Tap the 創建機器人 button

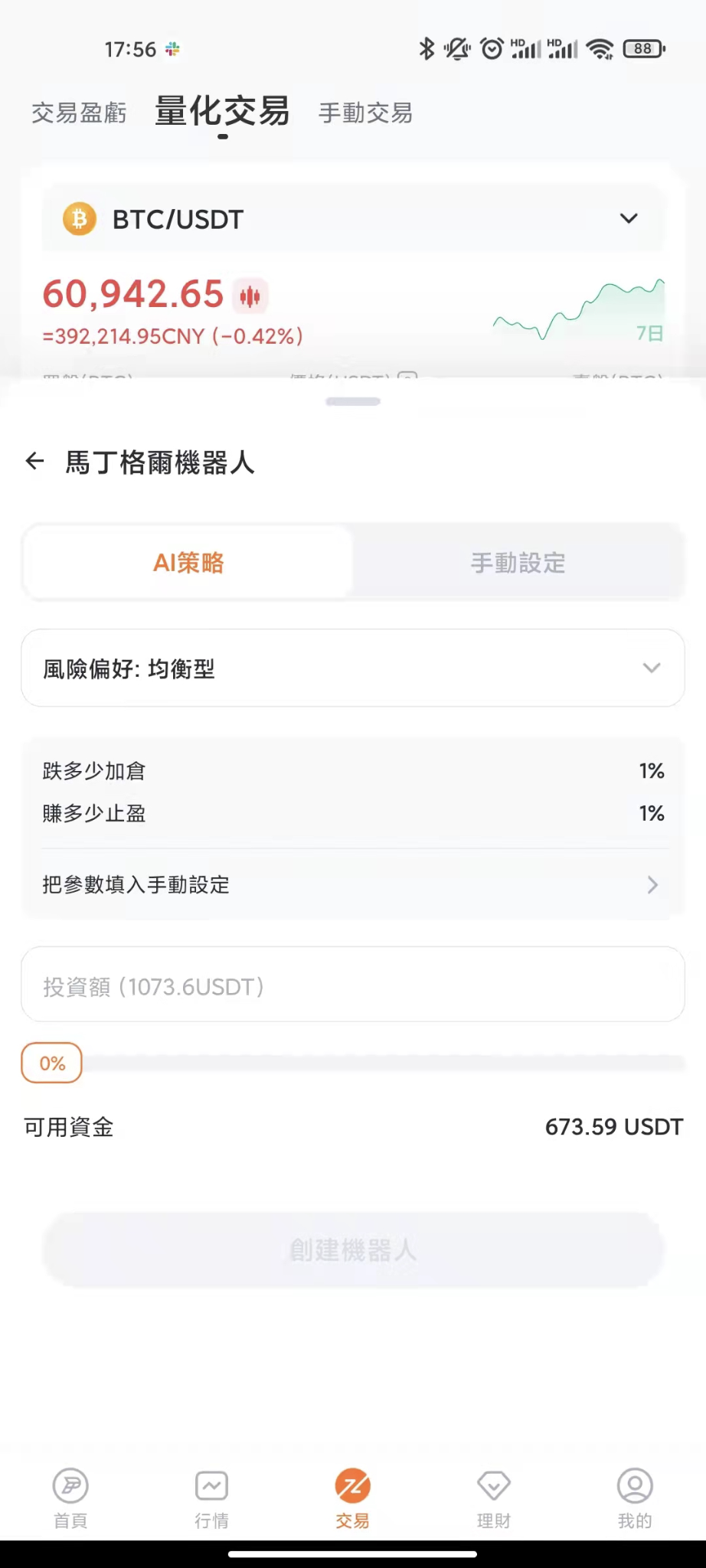click(x=353, y=1249)
